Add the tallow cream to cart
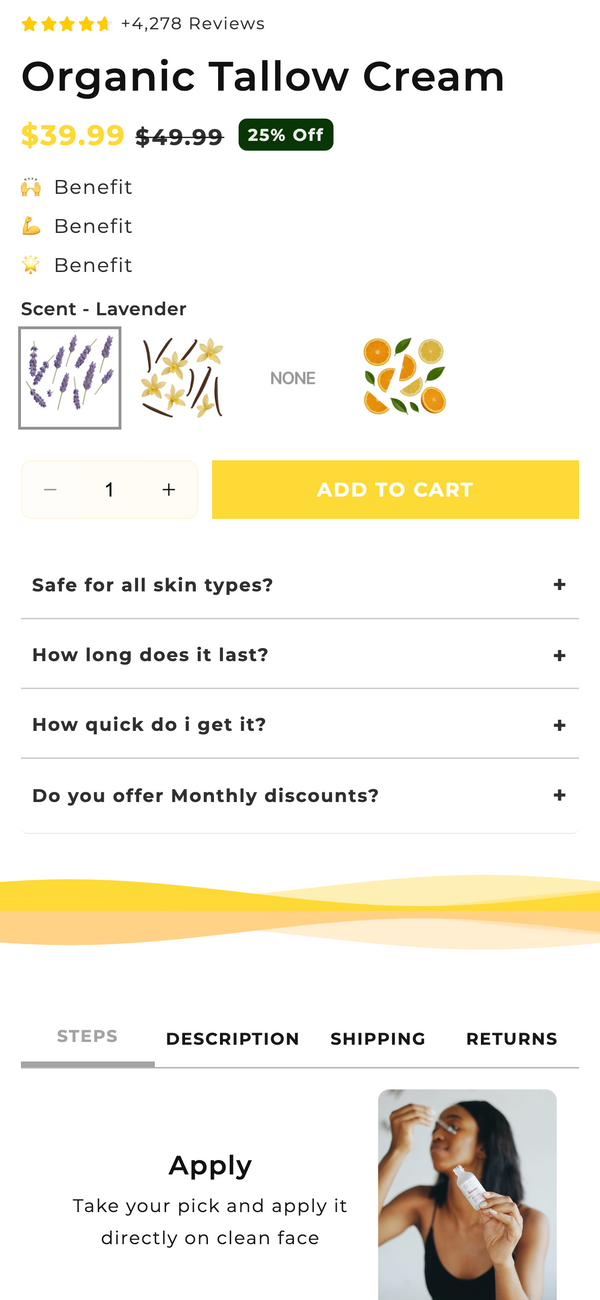Screen dimensions: 600x1300 tap(395, 490)
